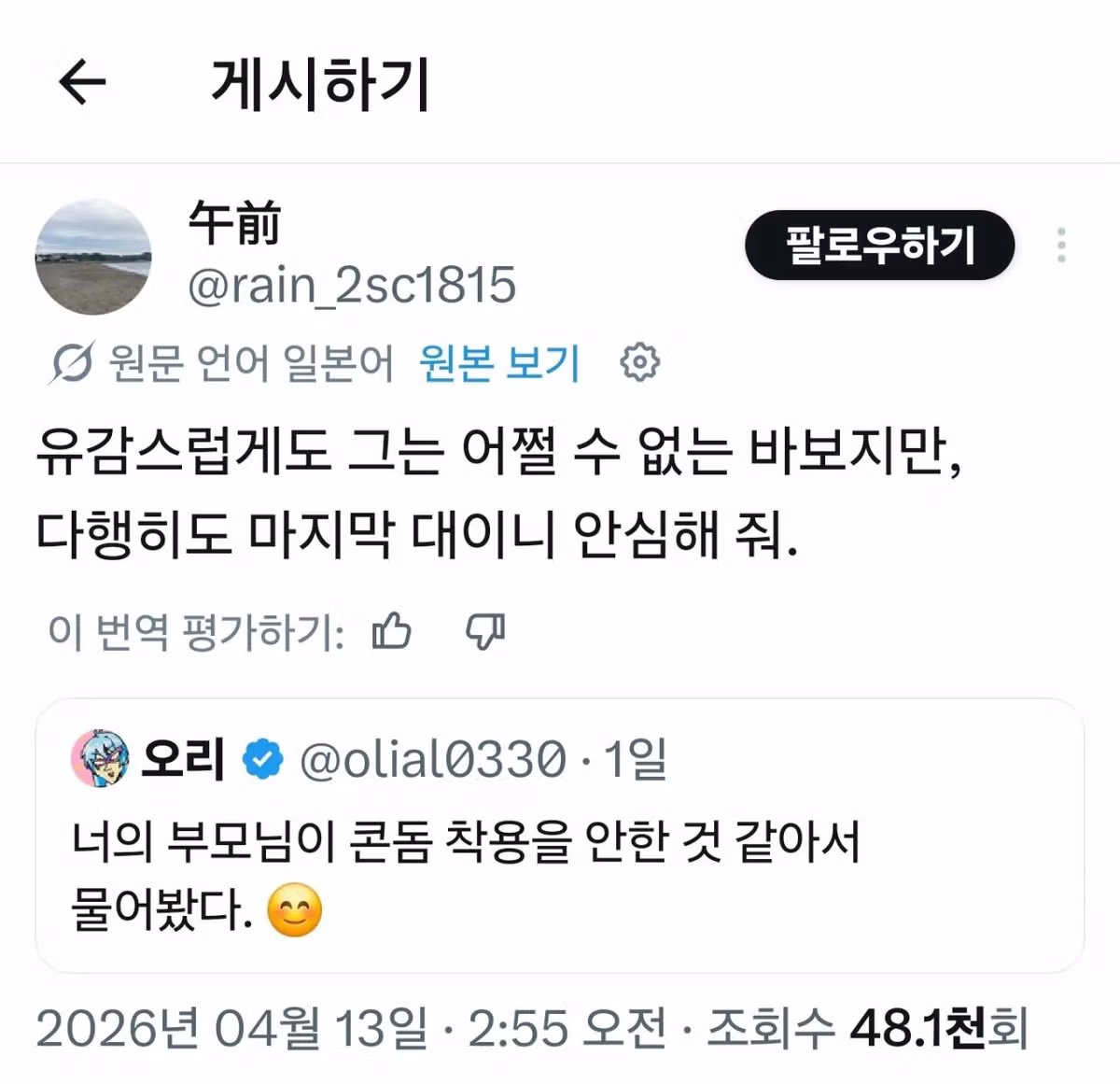1120x1084 pixels.
Task: Go back using the arrow icon
Action: click(x=82, y=82)
